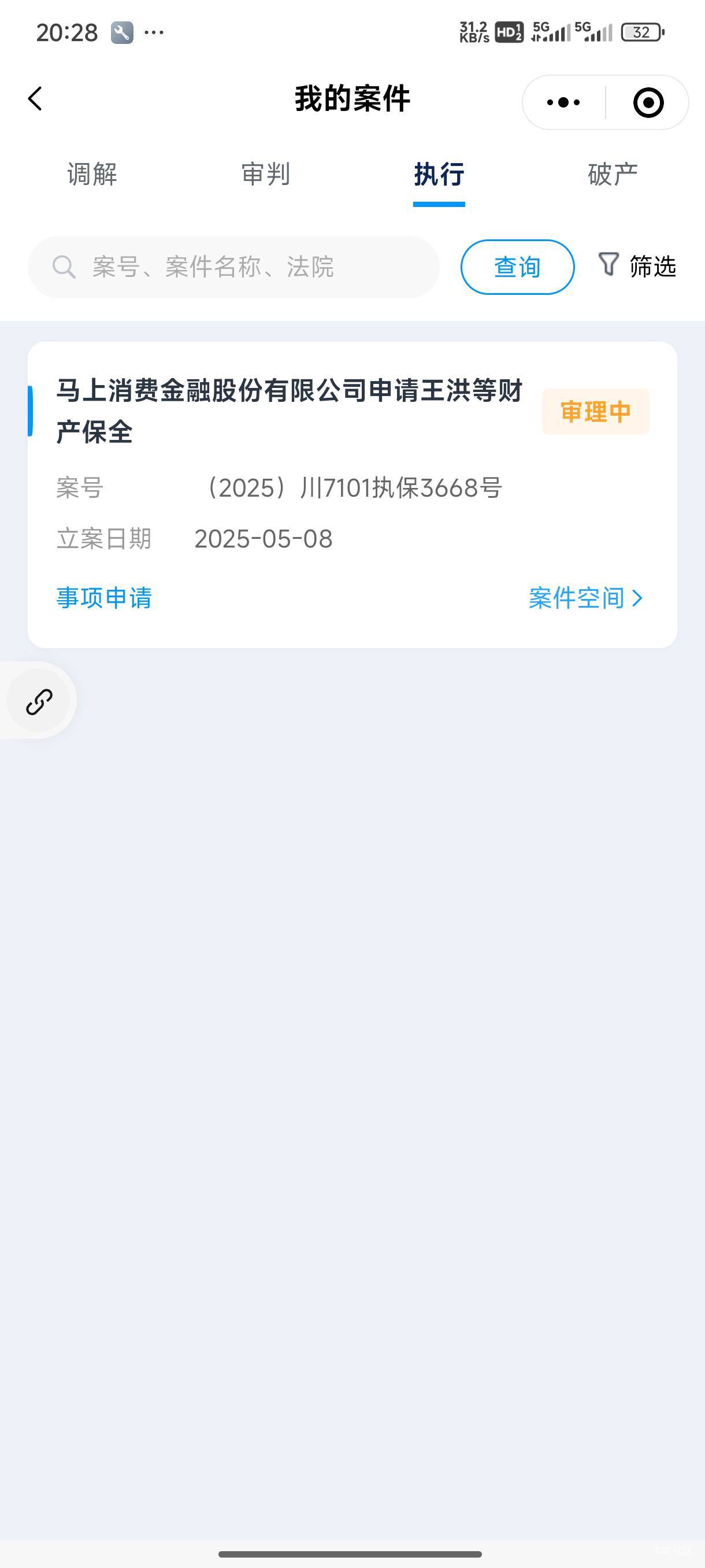Switch to the 审判 tab

pos(266,175)
